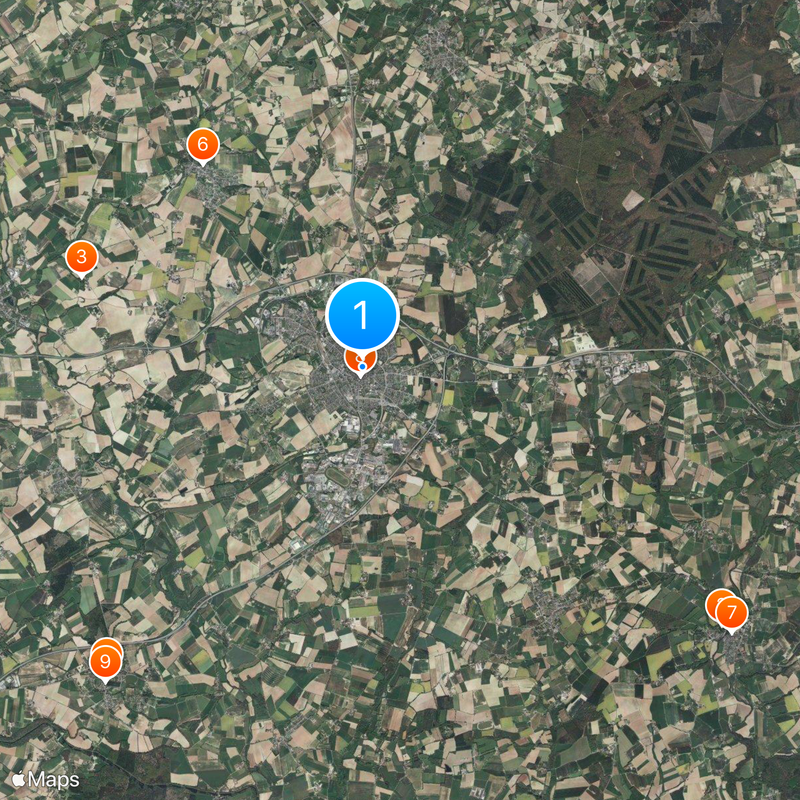
Task: Select the blue pin numbered 1
Action: click(x=362, y=316)
